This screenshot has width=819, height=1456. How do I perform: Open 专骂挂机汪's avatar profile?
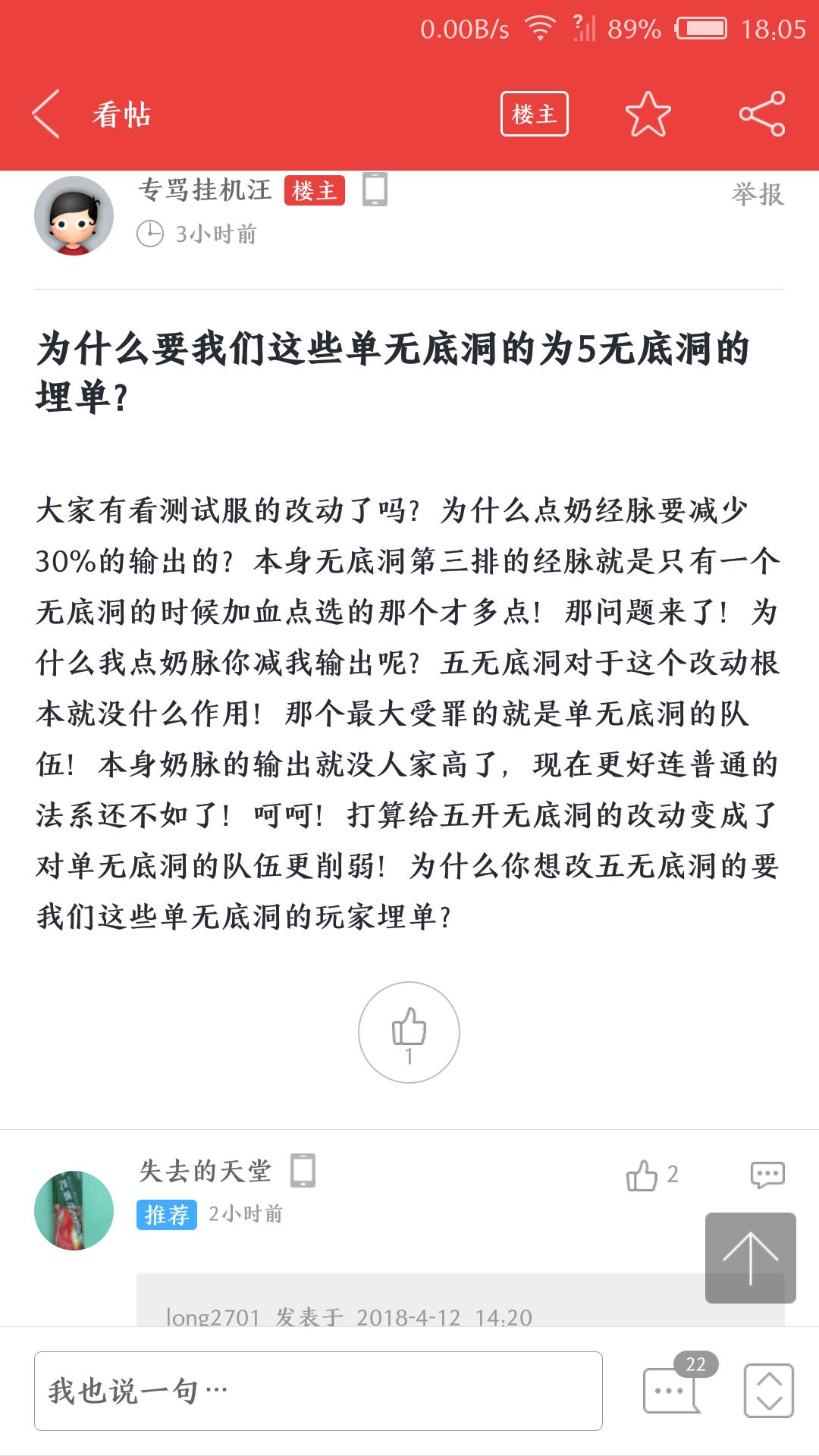pyautogui.click(x=74, y=216)
